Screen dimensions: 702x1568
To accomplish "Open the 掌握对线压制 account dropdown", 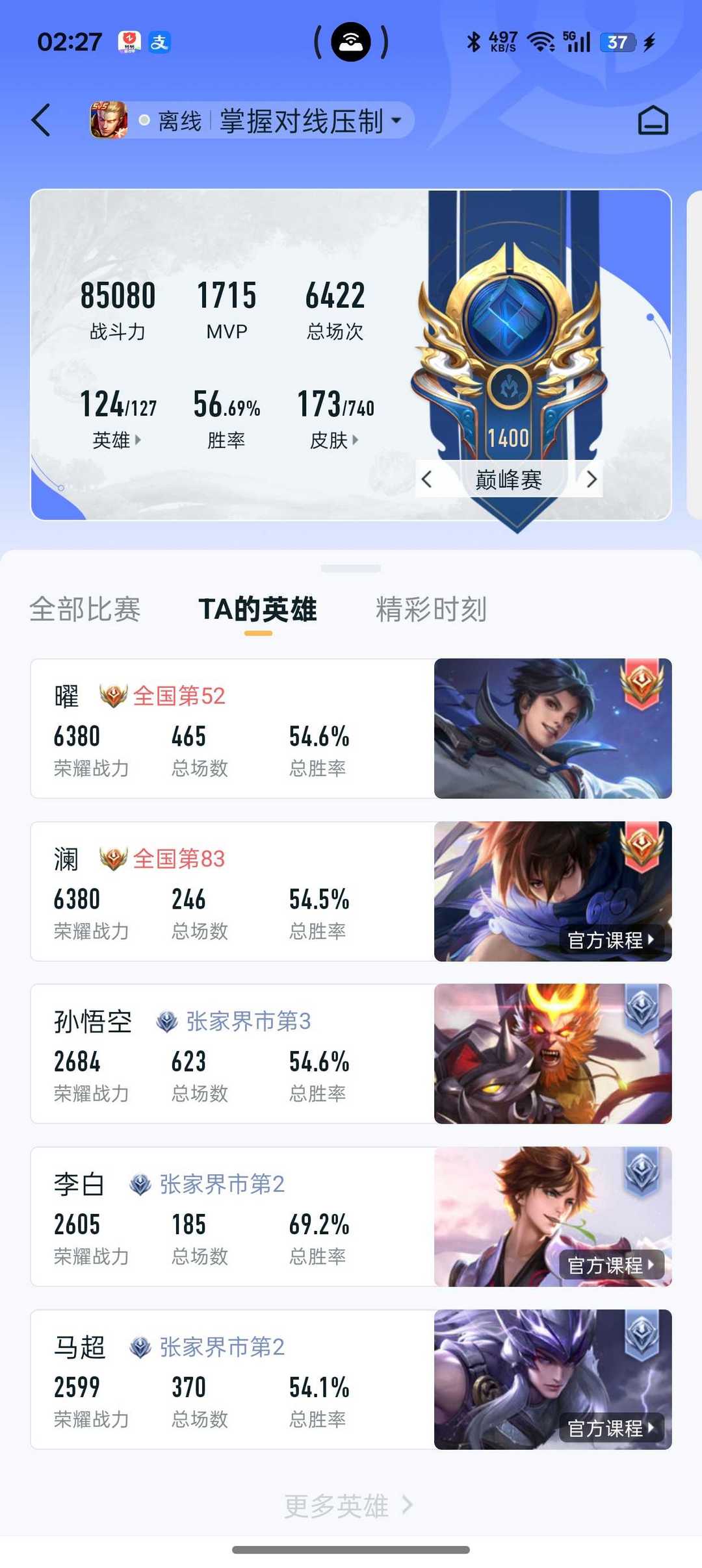I will (311, 121).
